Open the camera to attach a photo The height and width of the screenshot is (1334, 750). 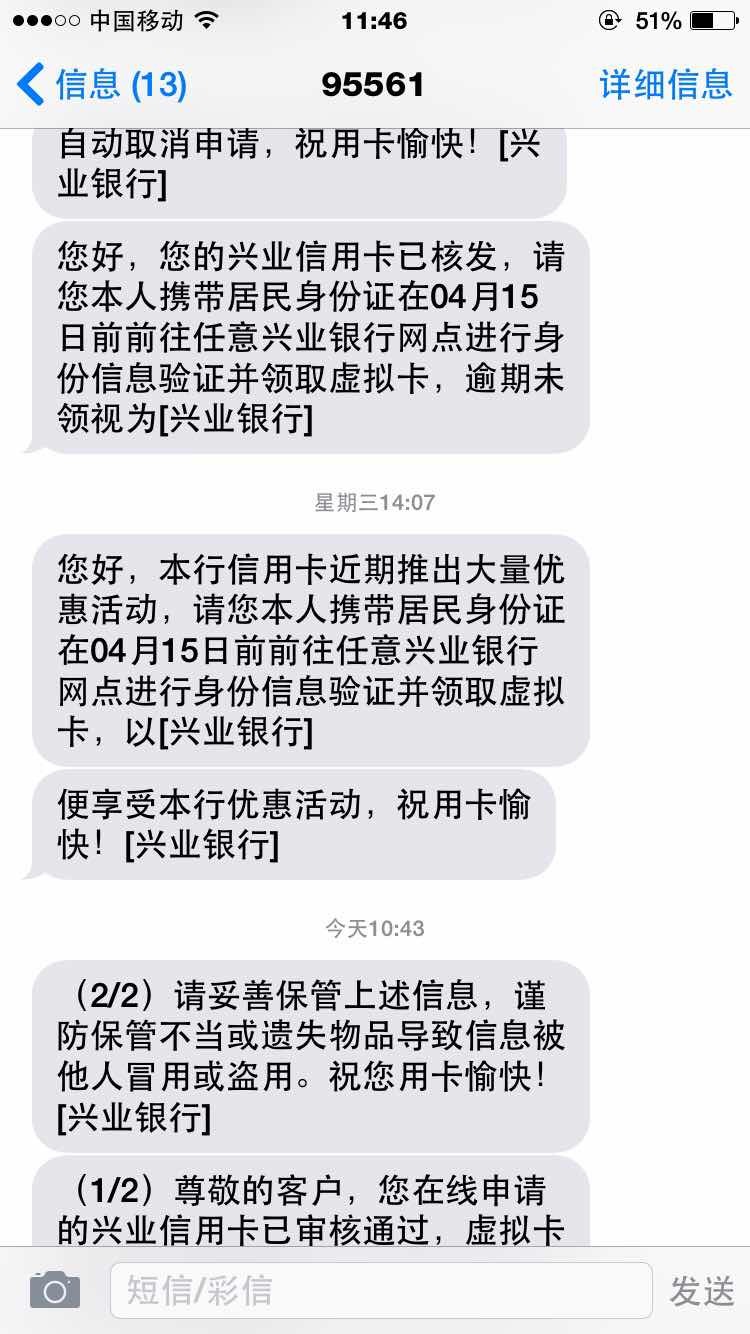pyautogui.click(x=54, y=1290)
